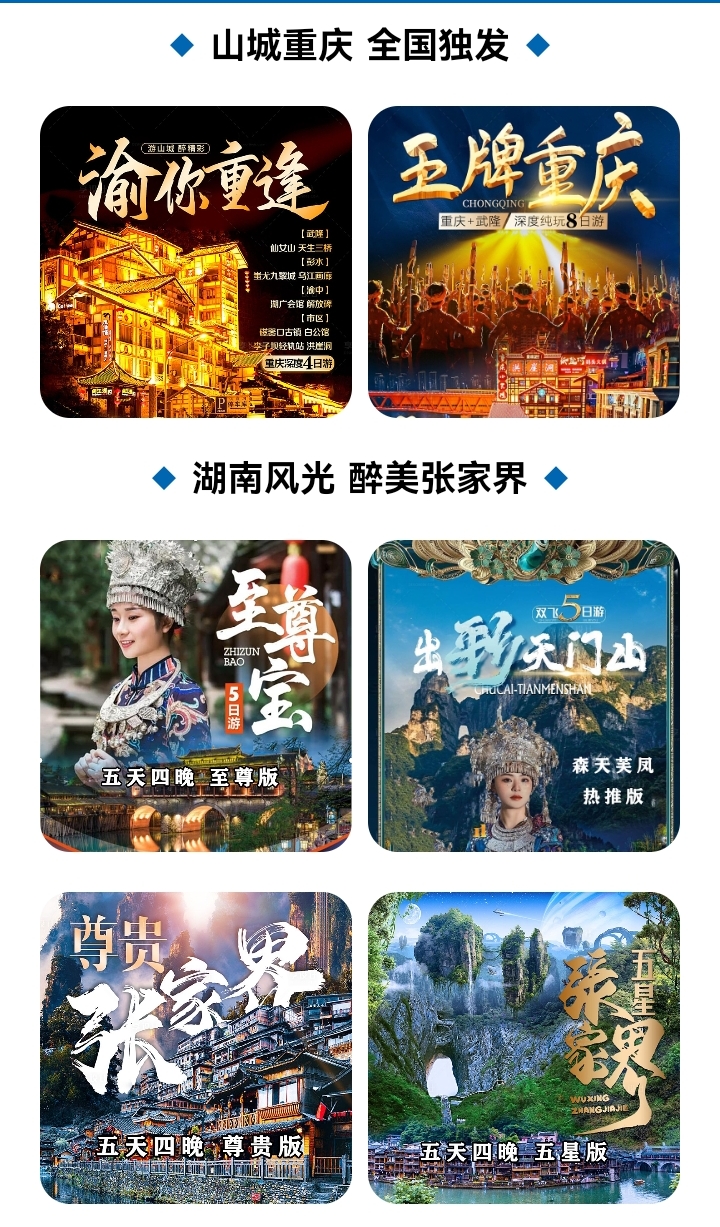Viewport: 720px width, 1227px height.
Task: View the 至尊宝 五天四晚 至尊版 tour
Action: pos(196,696)
